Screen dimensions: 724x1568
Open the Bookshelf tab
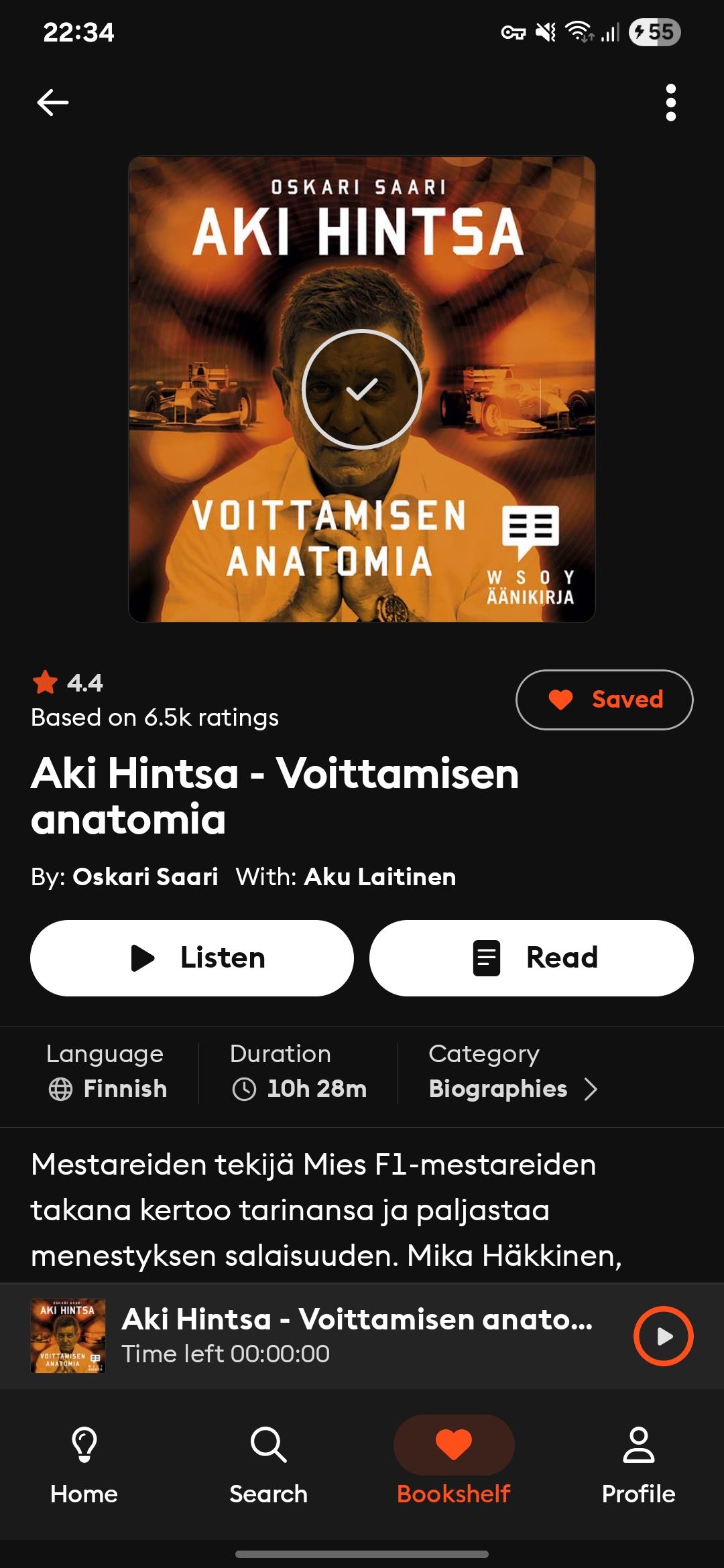coord(454,1467)
